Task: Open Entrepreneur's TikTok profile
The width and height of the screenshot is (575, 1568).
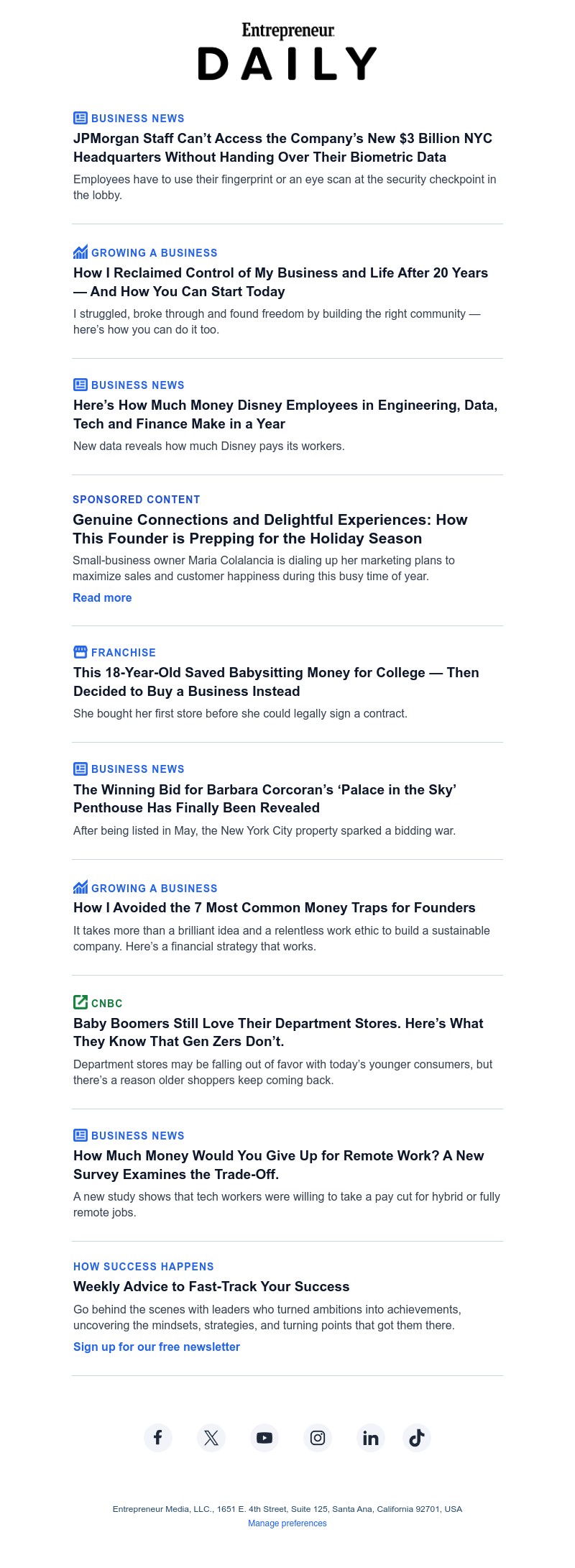Action: tap(417, 1438)
